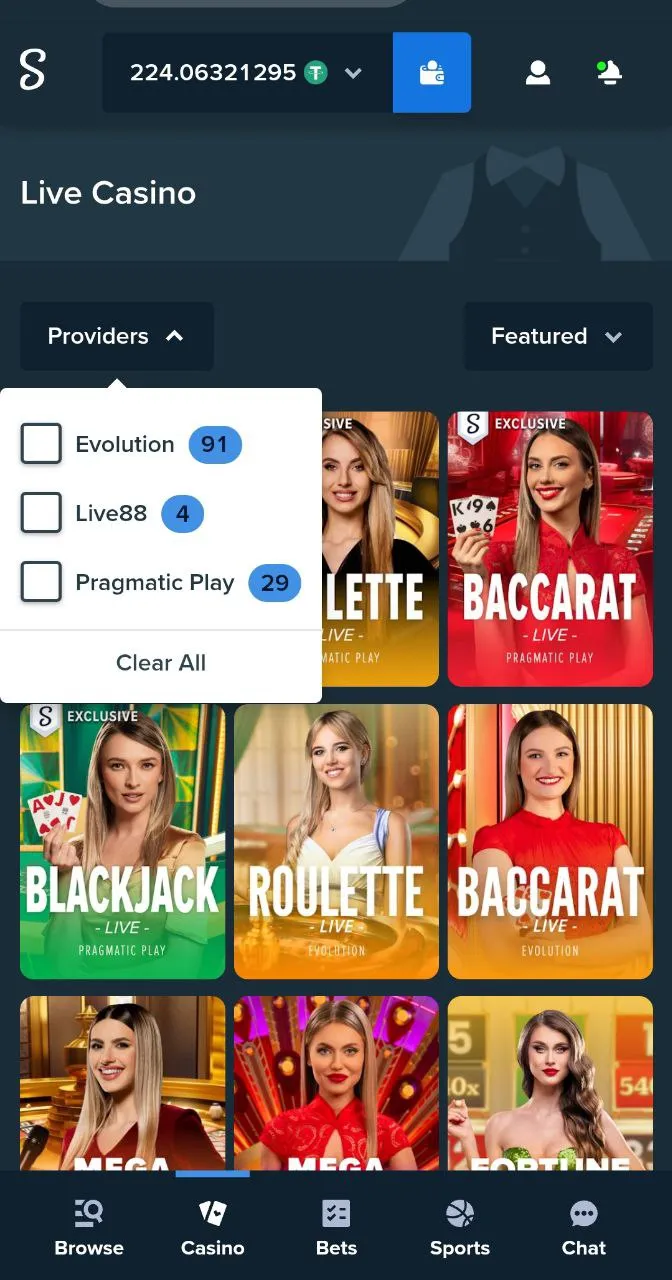The image size is (672, 1280).
Task: Open the Bets tab
Action: [x=336, y=1228]
